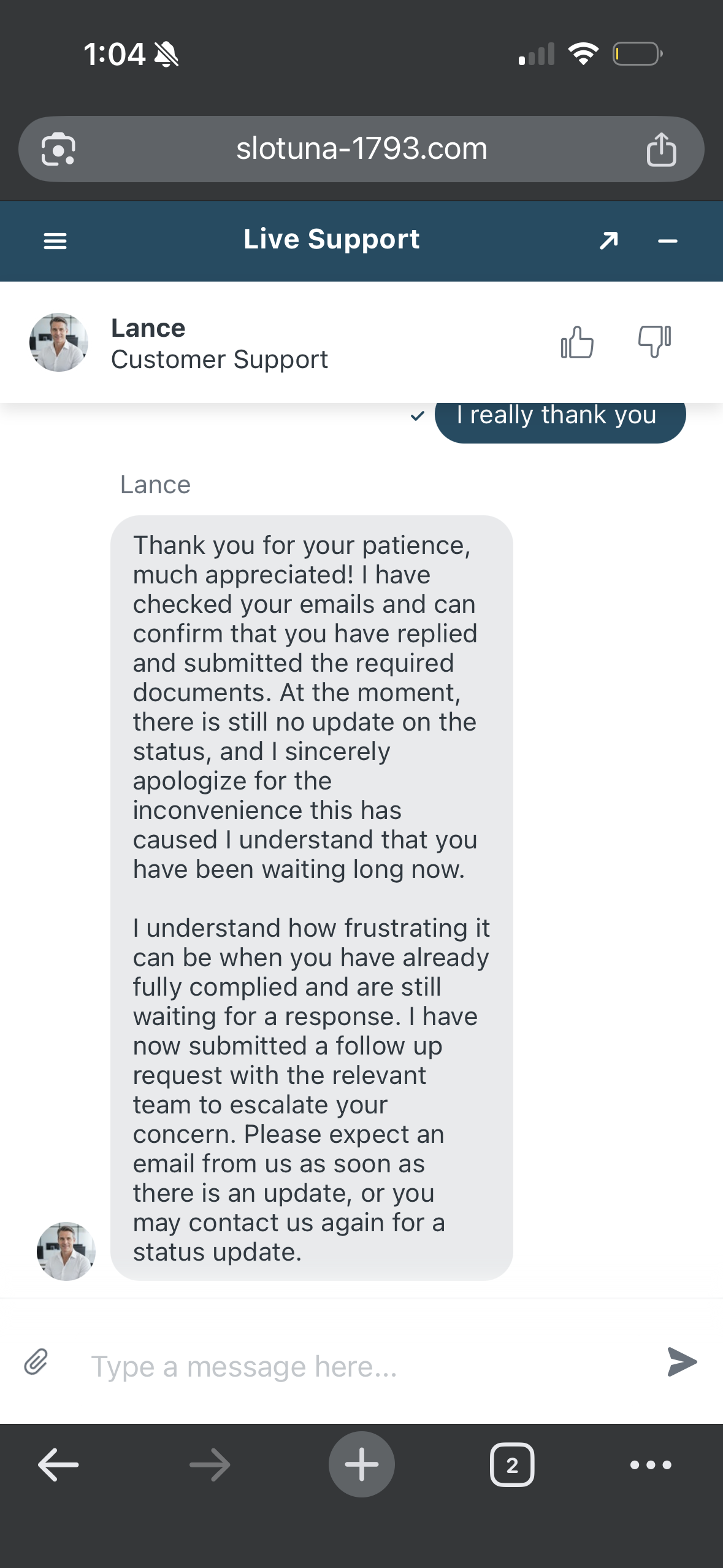Attach a file with the paperclip

click(x=36, y=1362)
